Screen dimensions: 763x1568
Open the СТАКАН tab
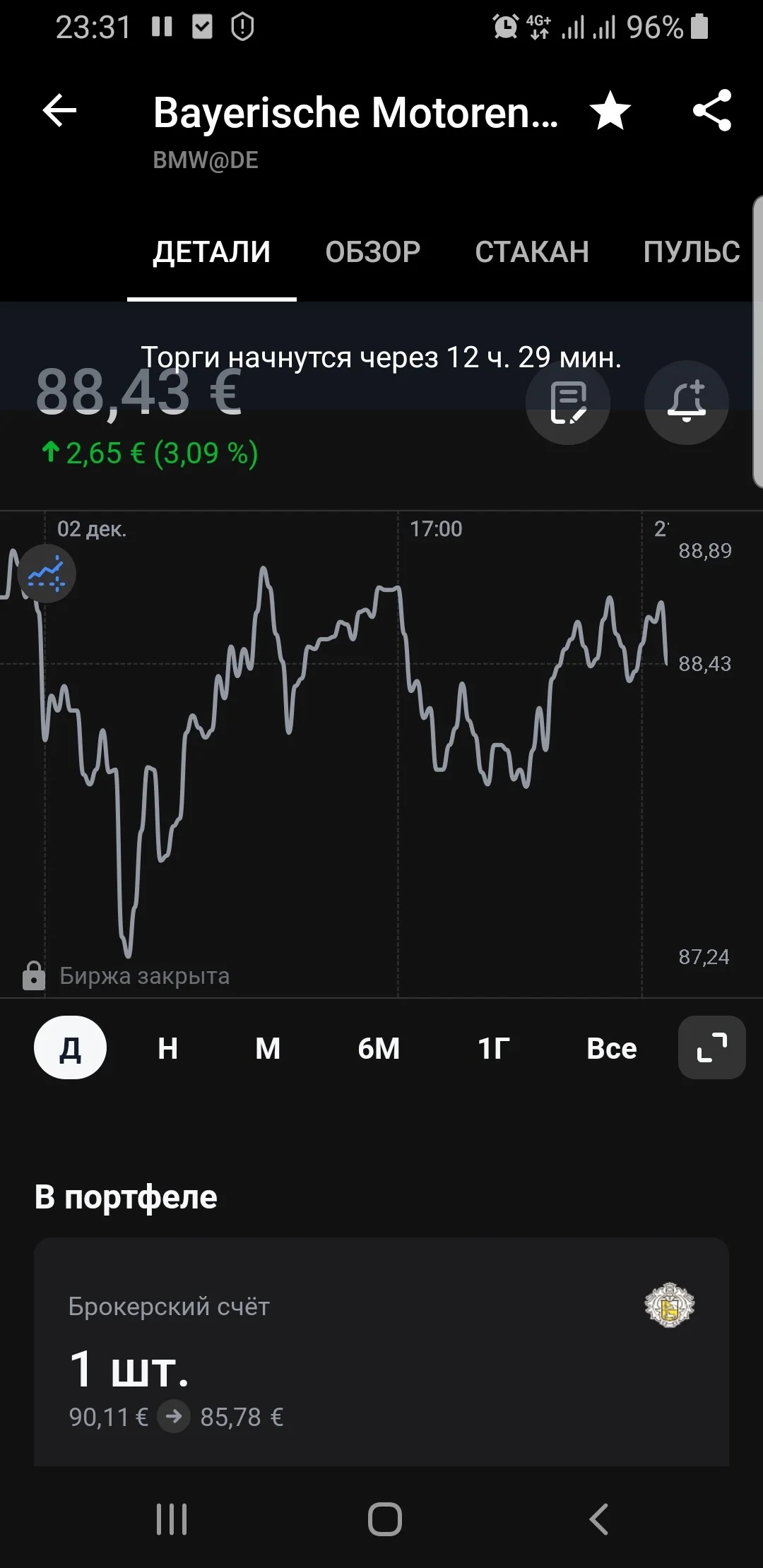[532, 251]
